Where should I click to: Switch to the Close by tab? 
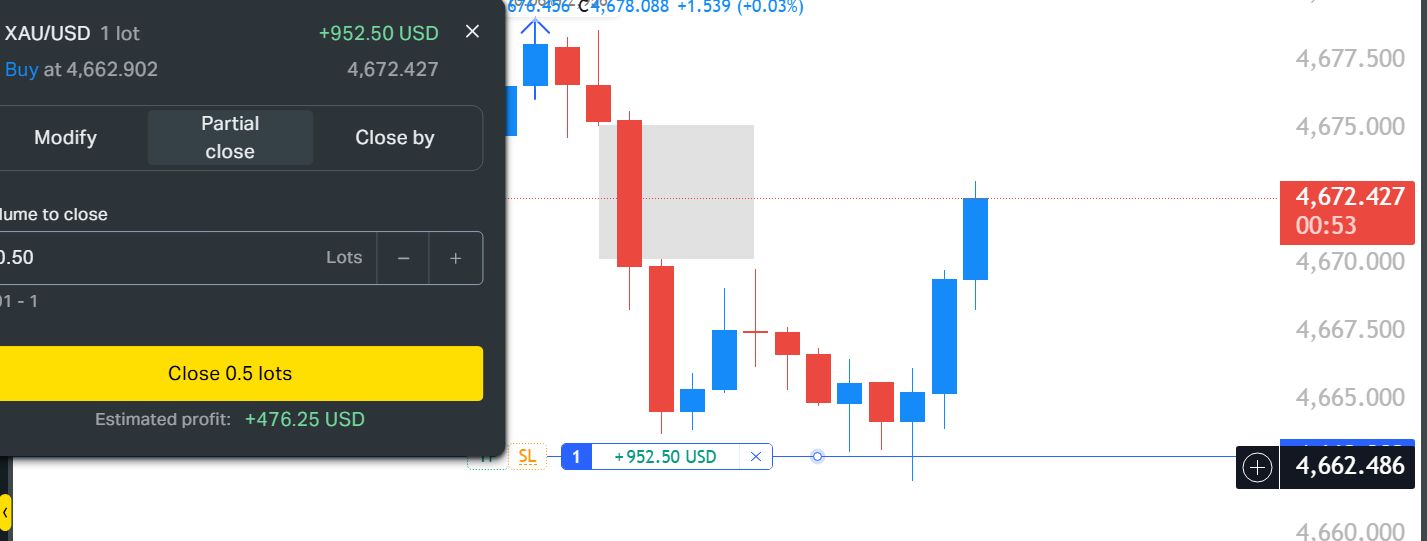tap(395, 138)
